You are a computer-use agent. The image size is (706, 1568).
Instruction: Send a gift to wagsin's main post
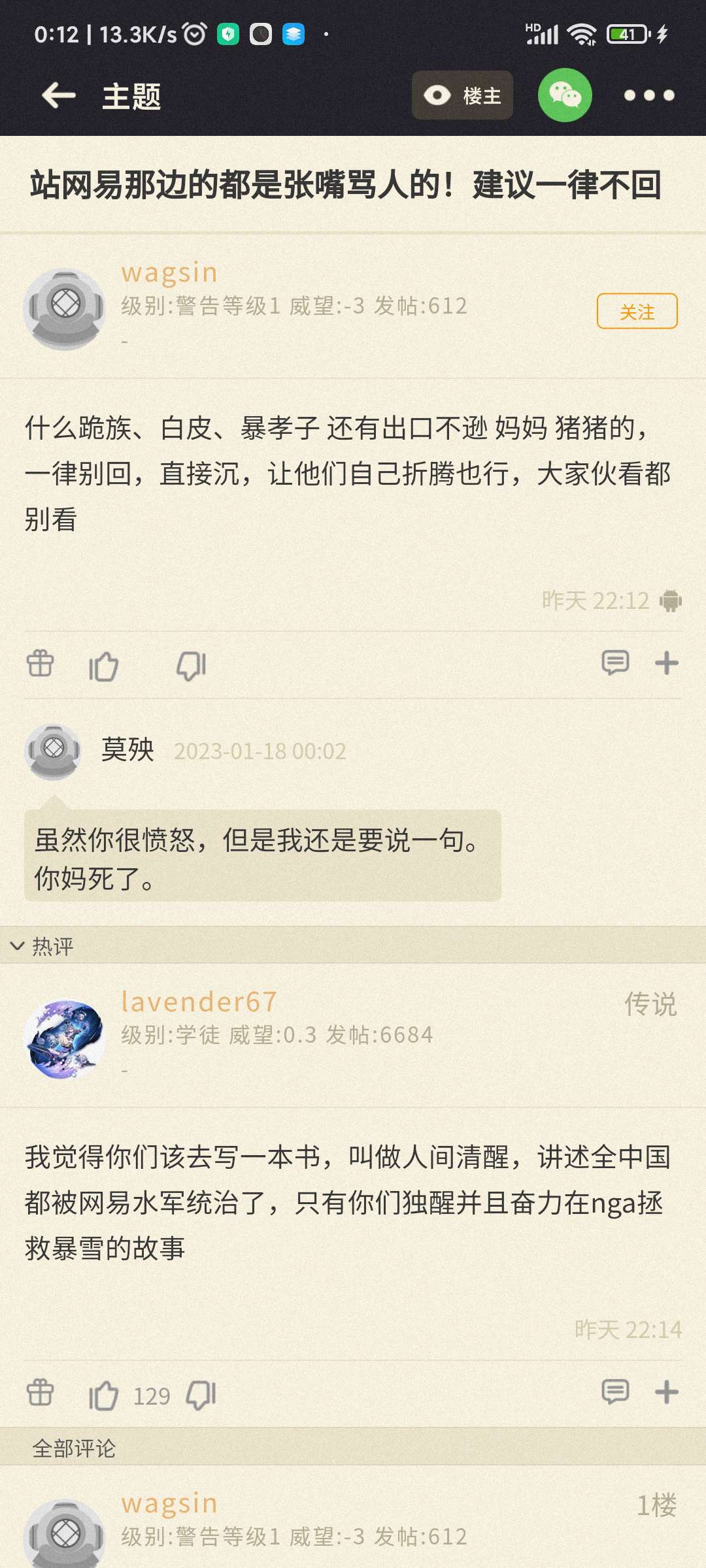tap(40, 664)
